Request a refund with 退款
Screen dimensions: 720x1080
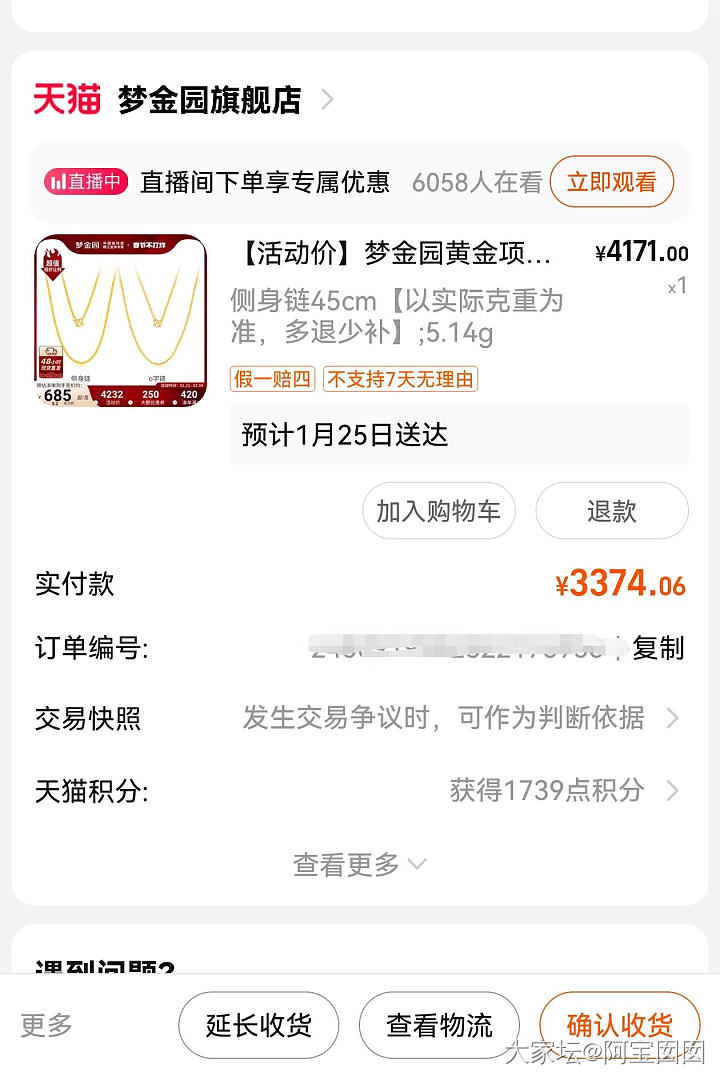[x=611, y=511]
